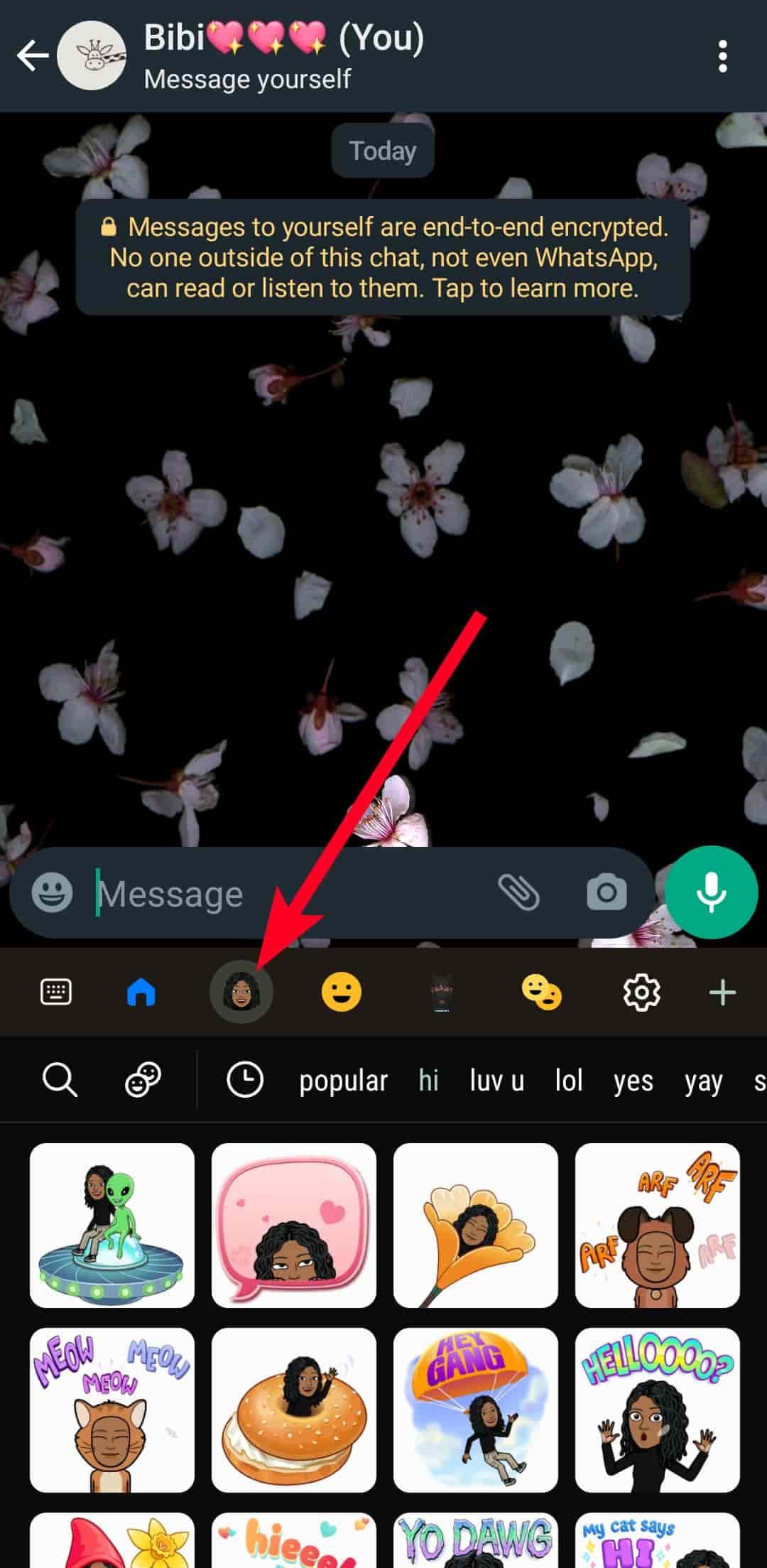Send the alien UFO sticker

[112, 1226]
